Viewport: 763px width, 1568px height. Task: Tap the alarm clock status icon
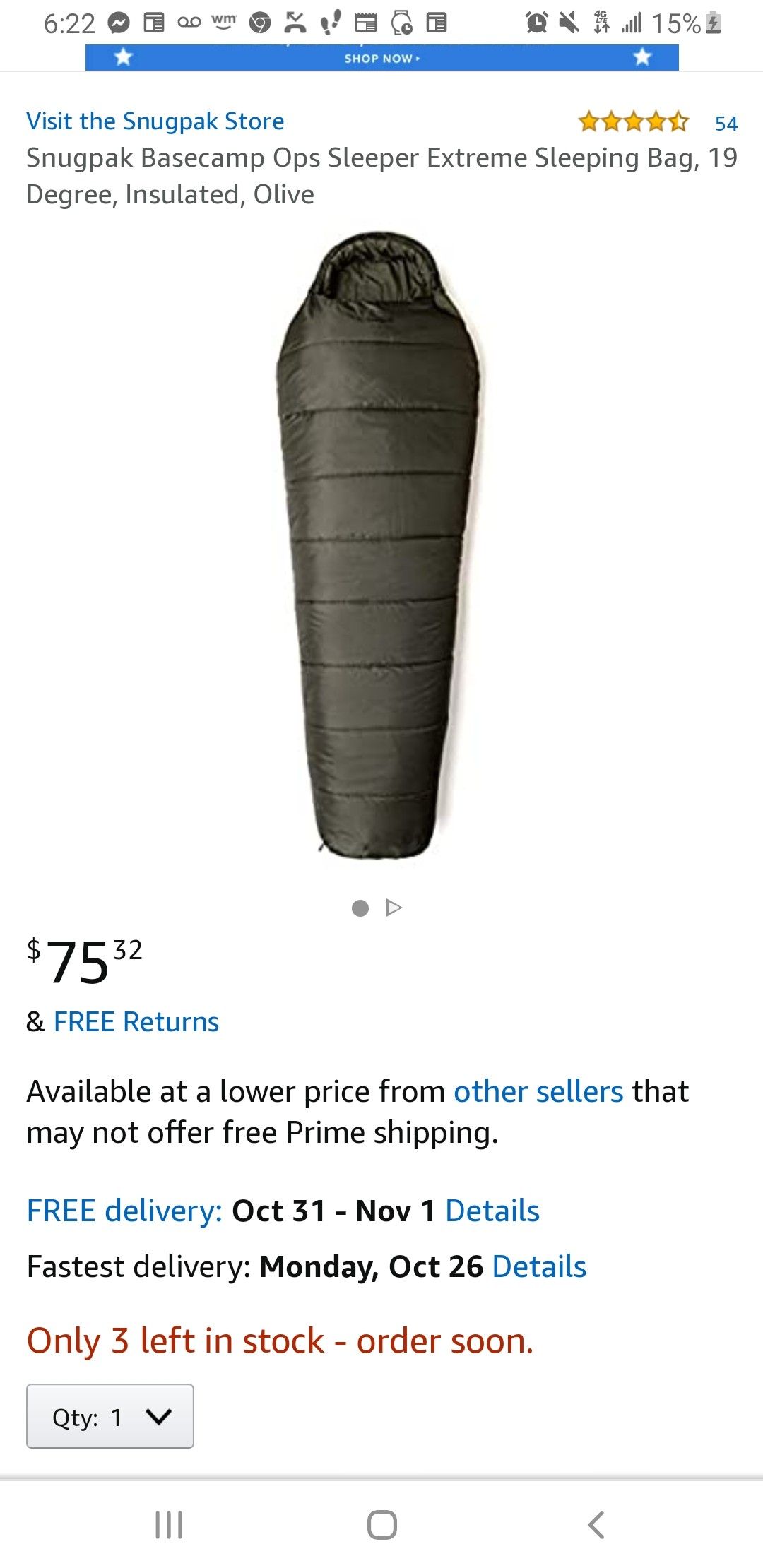click(x=537, y=21)
